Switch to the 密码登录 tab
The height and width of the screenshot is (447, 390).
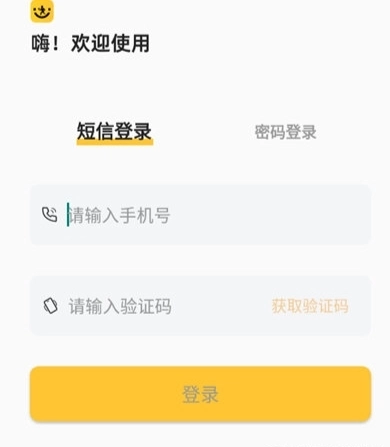pos(285,132)
